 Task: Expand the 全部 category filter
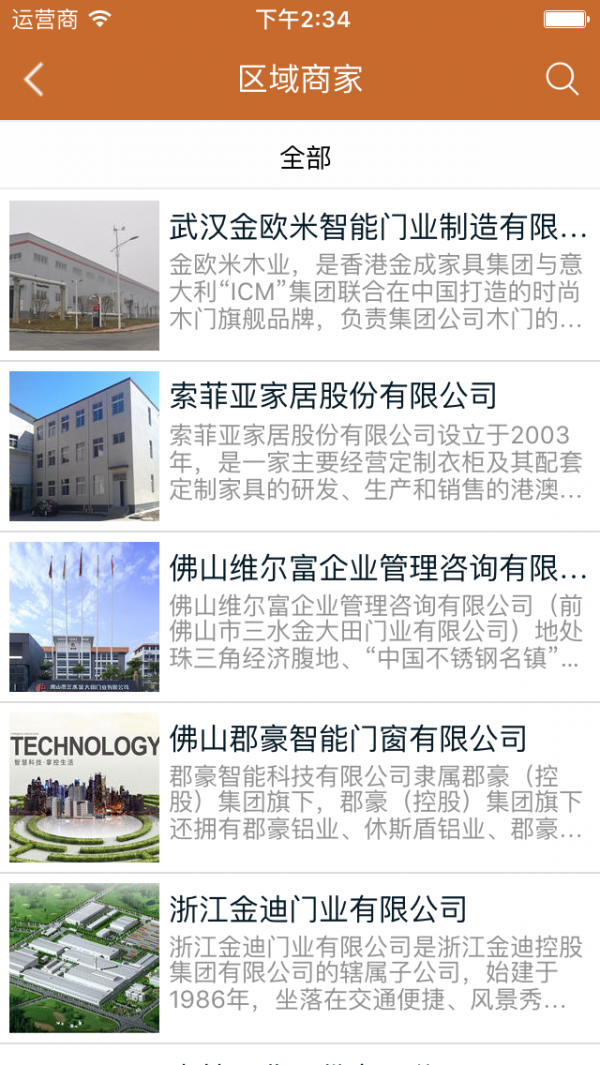(x=305, y=157)
